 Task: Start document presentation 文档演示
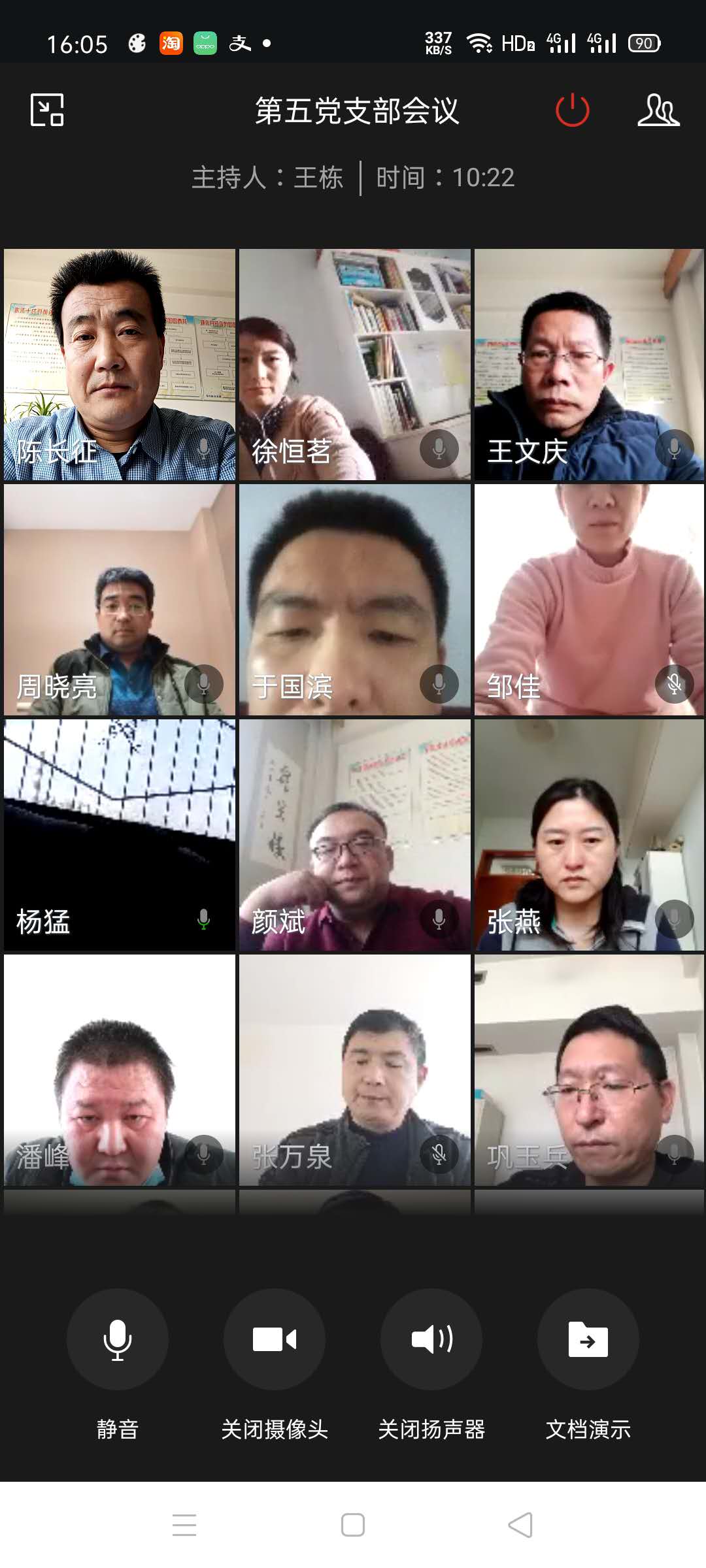point(588,1339)
